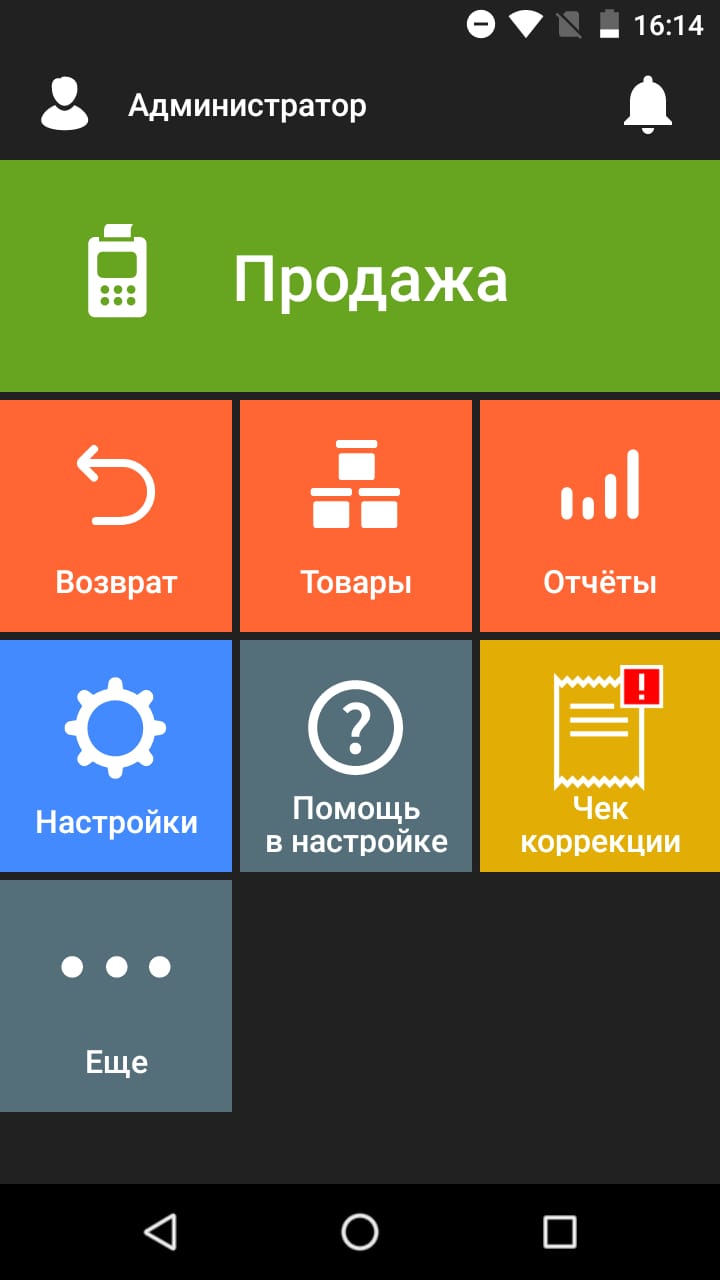
Task: Start a sale with Продажа
Action: click(360, 276)
